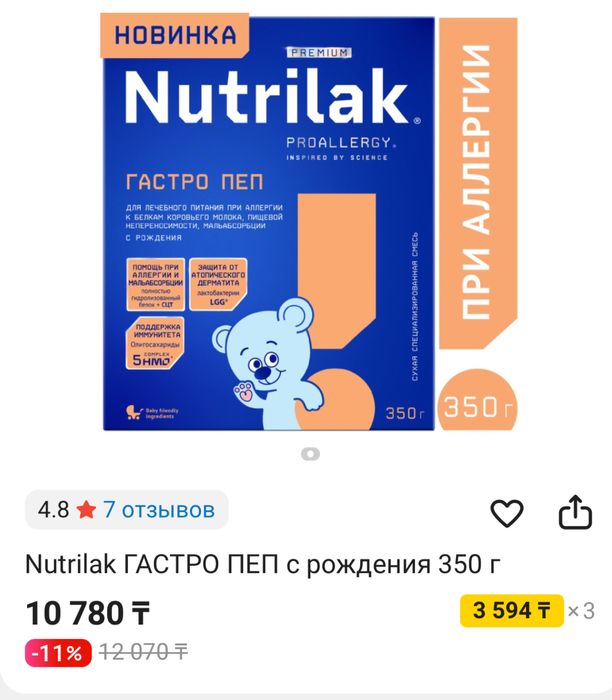Add the product to favorites with the heart icon

[507, 513]
